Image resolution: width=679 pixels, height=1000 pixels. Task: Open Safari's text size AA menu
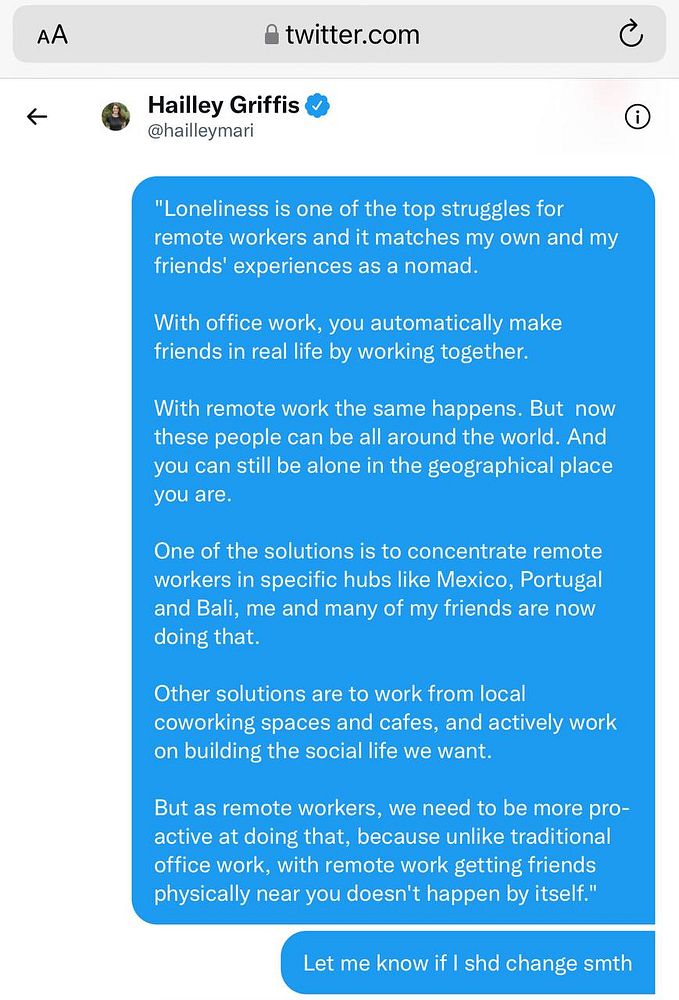point(52,36)
